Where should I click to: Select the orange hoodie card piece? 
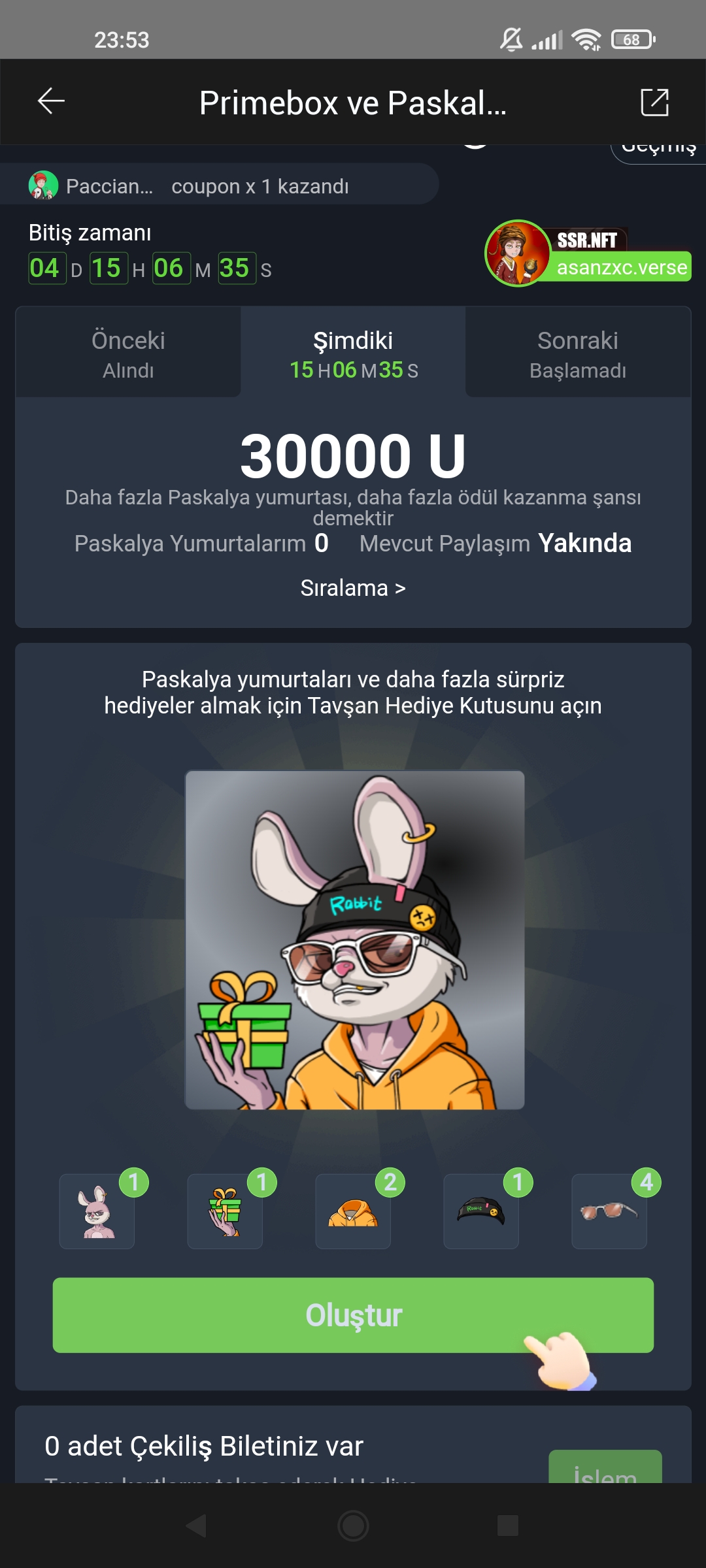click(353, 1211)
